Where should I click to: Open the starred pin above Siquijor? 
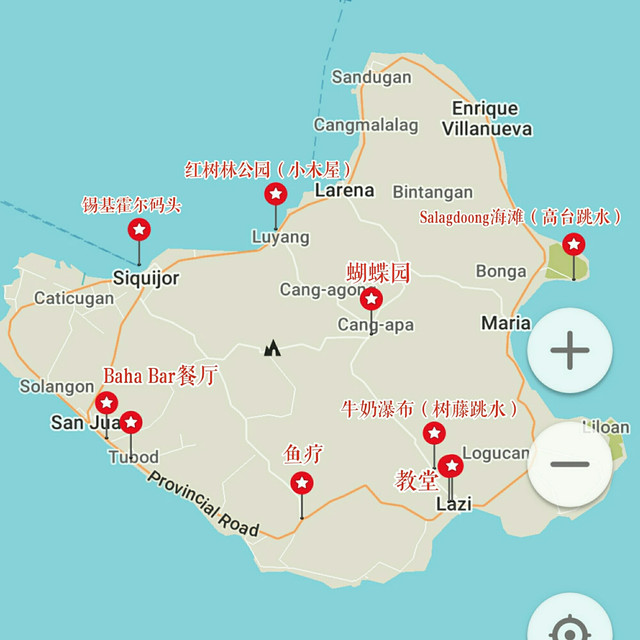click(x=139, y=231)
